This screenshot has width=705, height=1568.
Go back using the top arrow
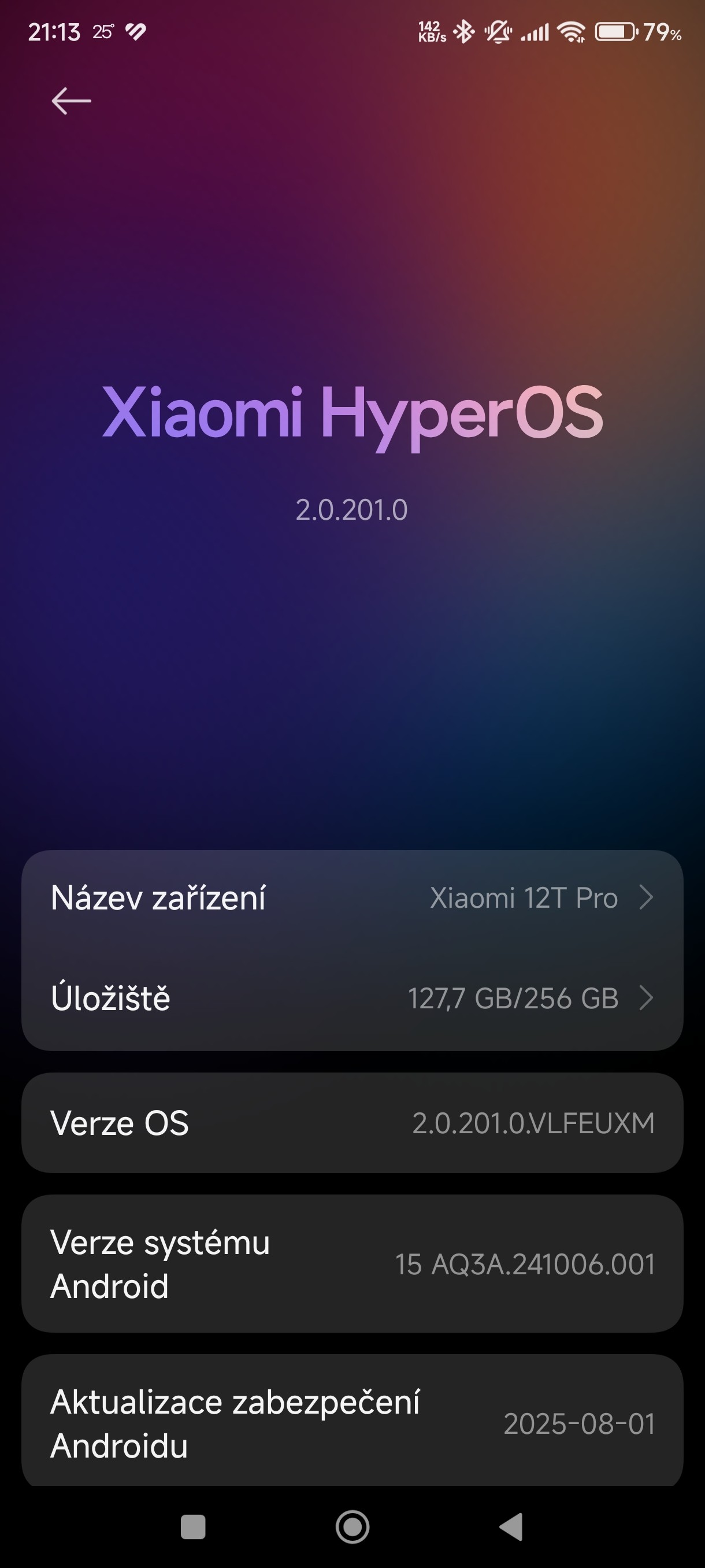point(71,101)
